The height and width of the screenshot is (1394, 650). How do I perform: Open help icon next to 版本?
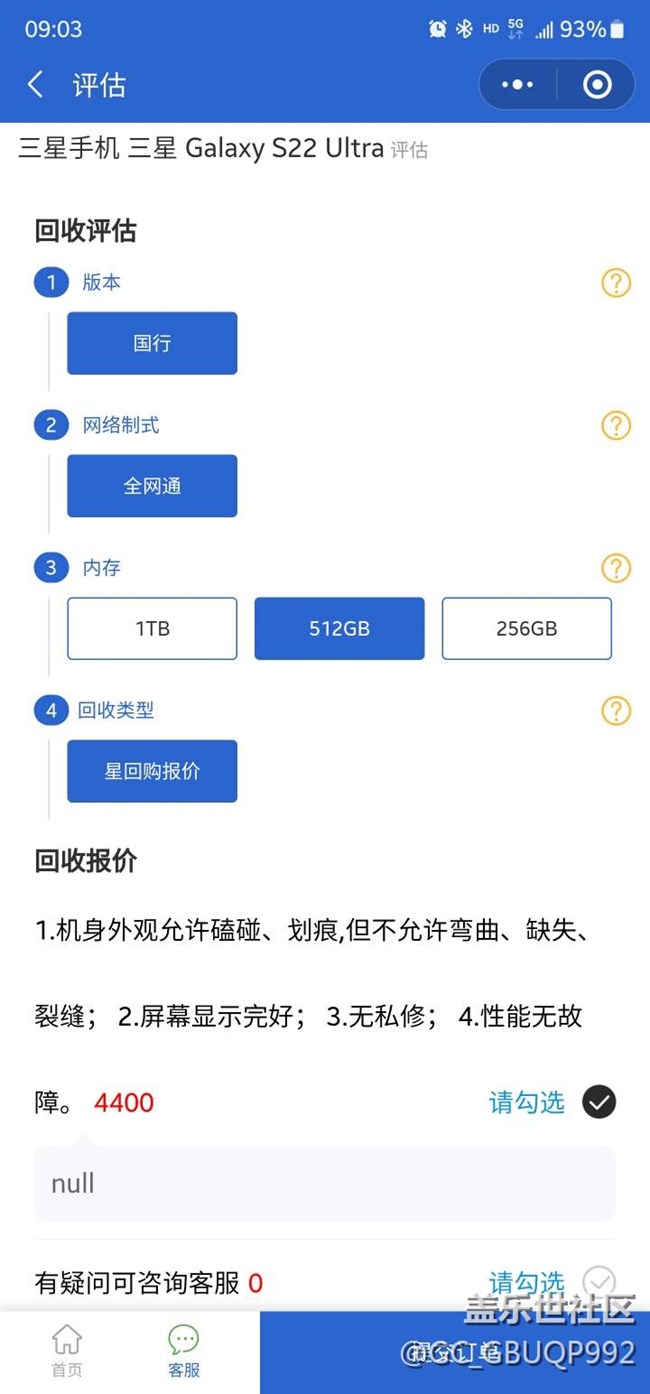pyautogui.click(x=616, y=283)
